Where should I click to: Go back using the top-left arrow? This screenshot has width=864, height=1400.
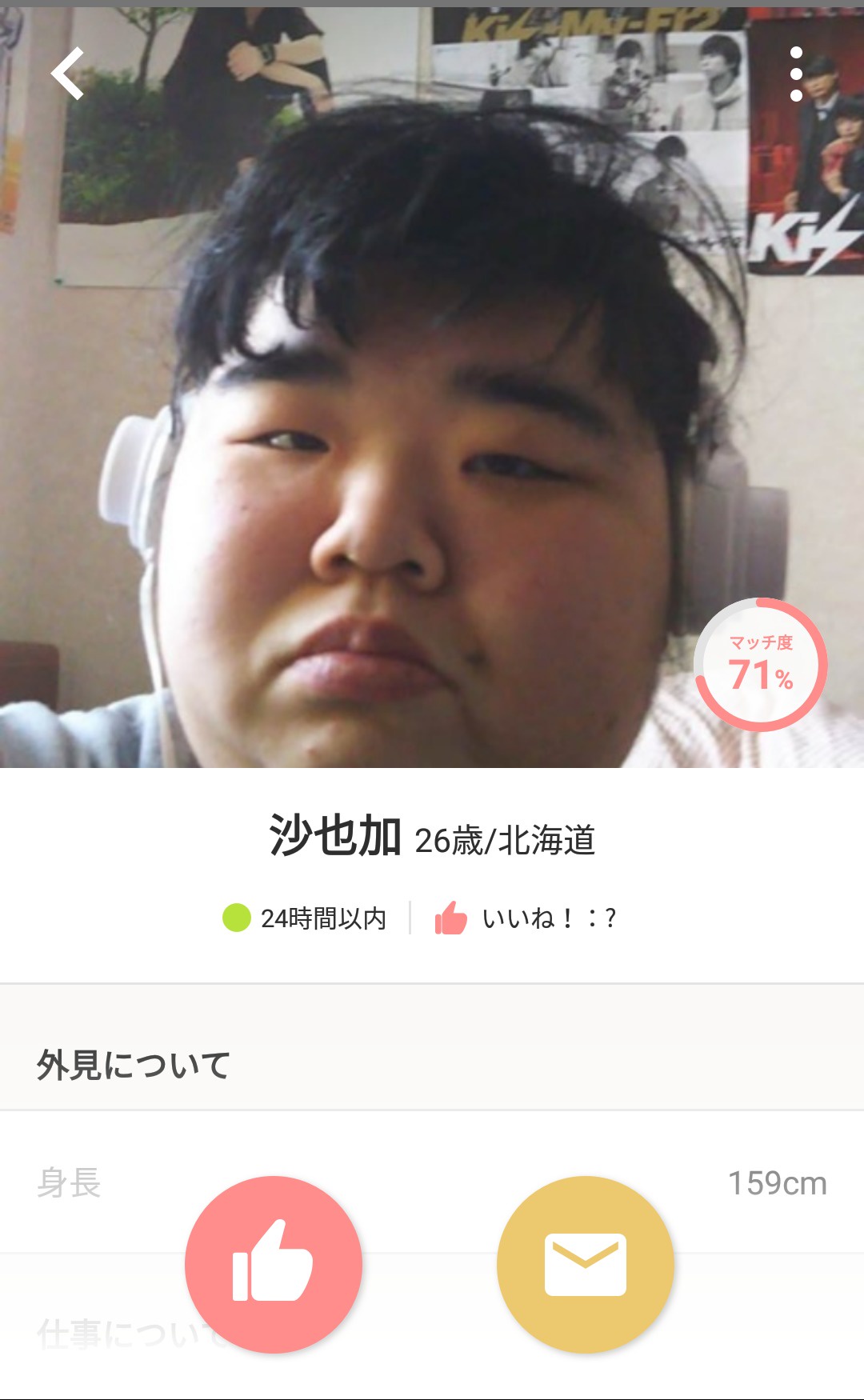click(x=68, y=74)
